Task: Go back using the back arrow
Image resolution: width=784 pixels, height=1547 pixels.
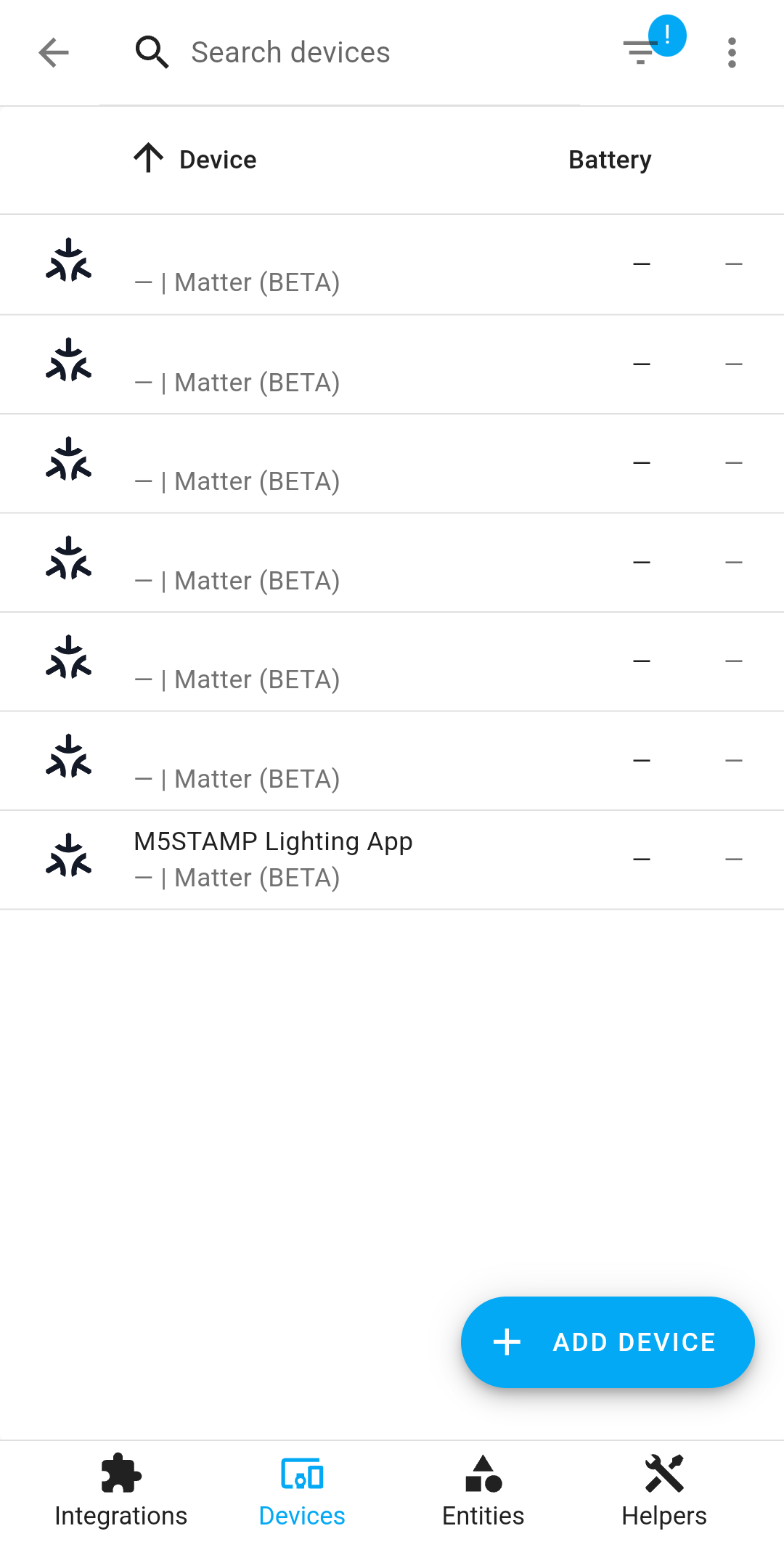Action: coord(53,52)
